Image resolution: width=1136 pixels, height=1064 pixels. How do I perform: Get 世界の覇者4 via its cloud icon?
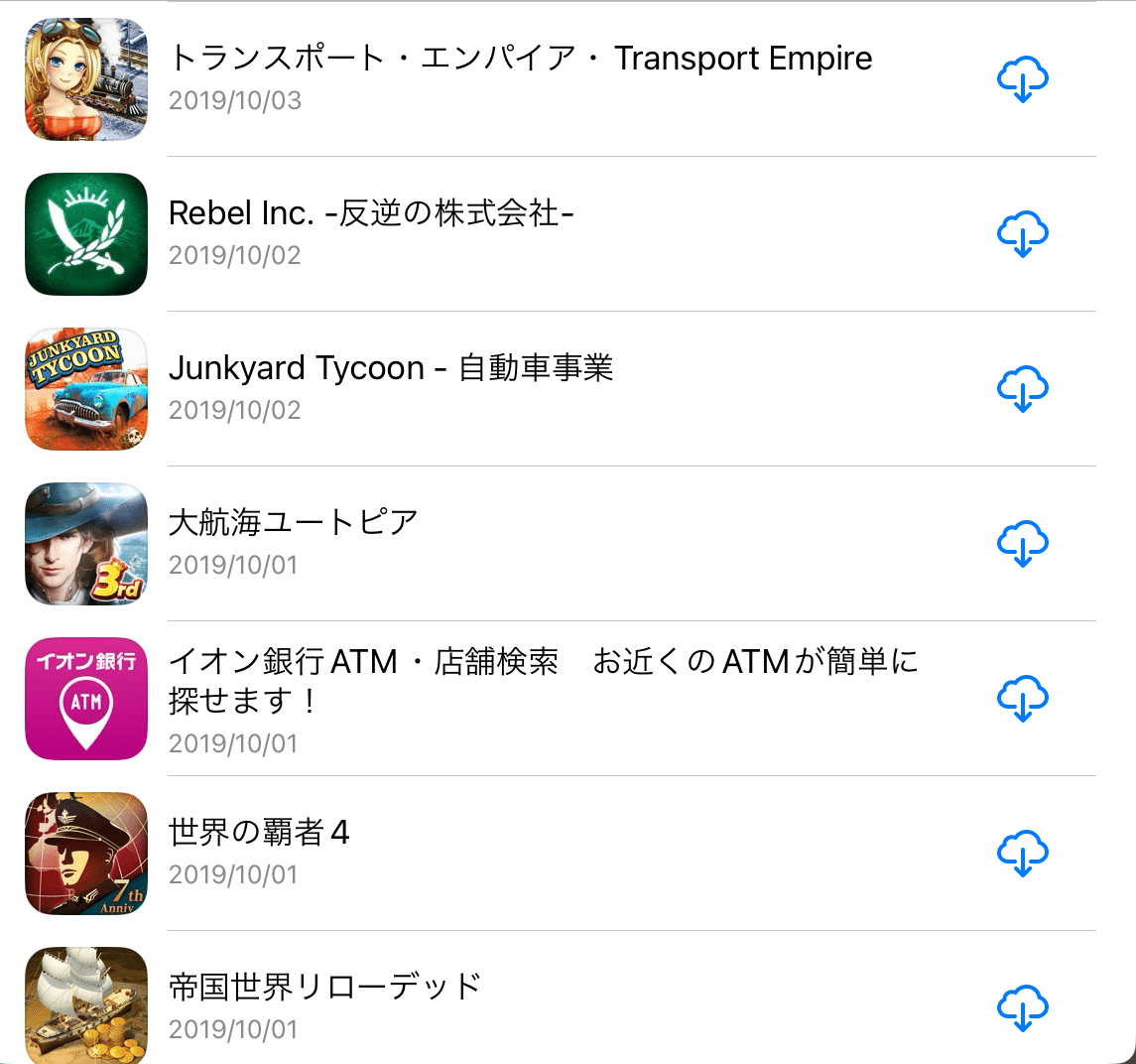click(1022, 854)
